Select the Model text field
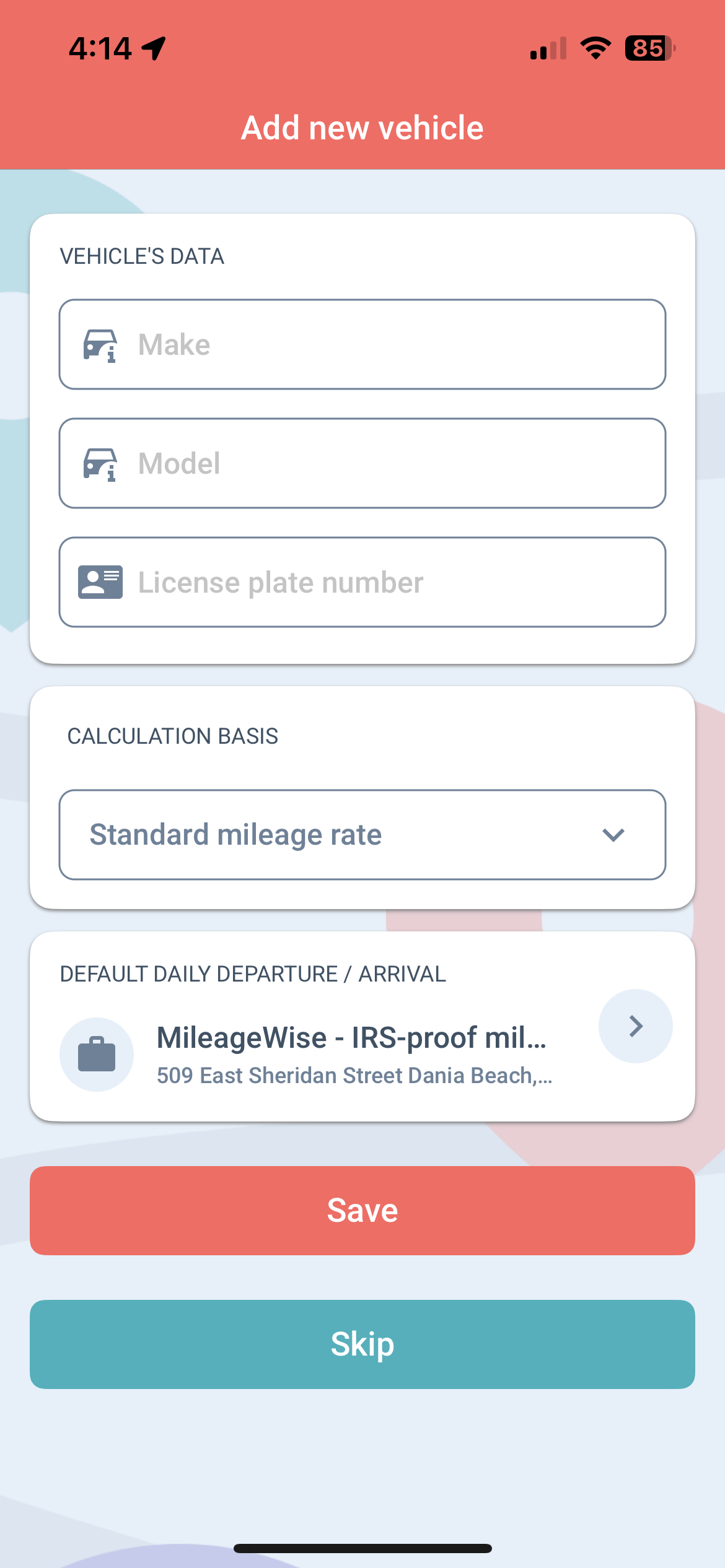725x1568 pixels. click(362, 463)
